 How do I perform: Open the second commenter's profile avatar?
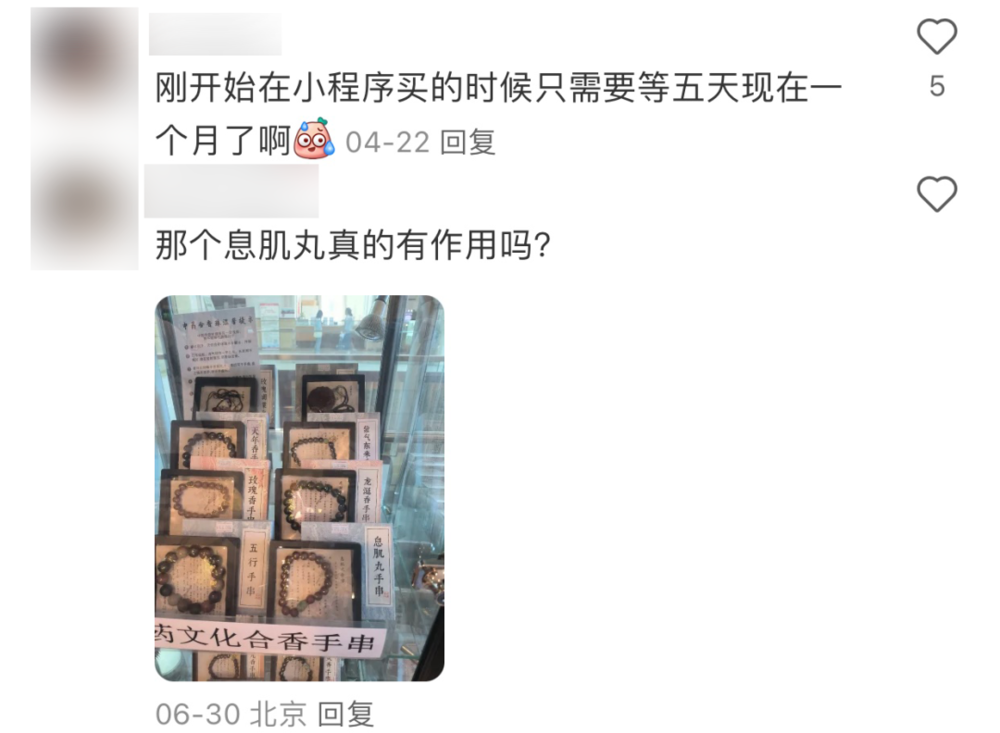84,215
